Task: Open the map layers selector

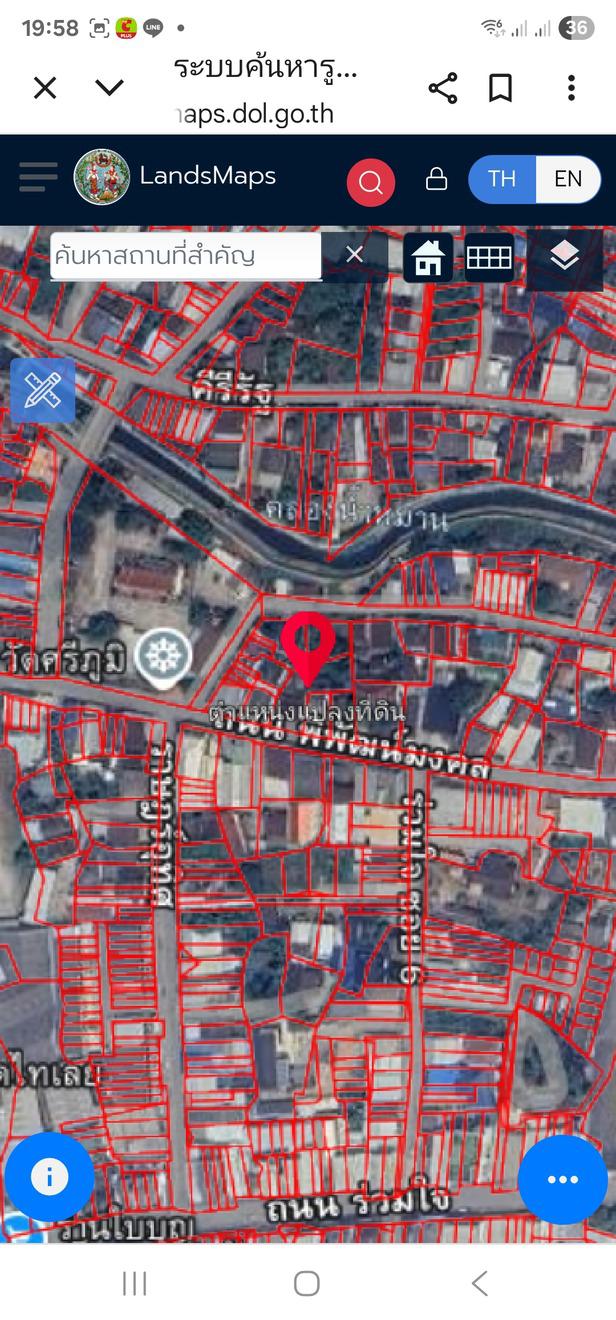Action: pyautogui.click(x=565, y=258)
